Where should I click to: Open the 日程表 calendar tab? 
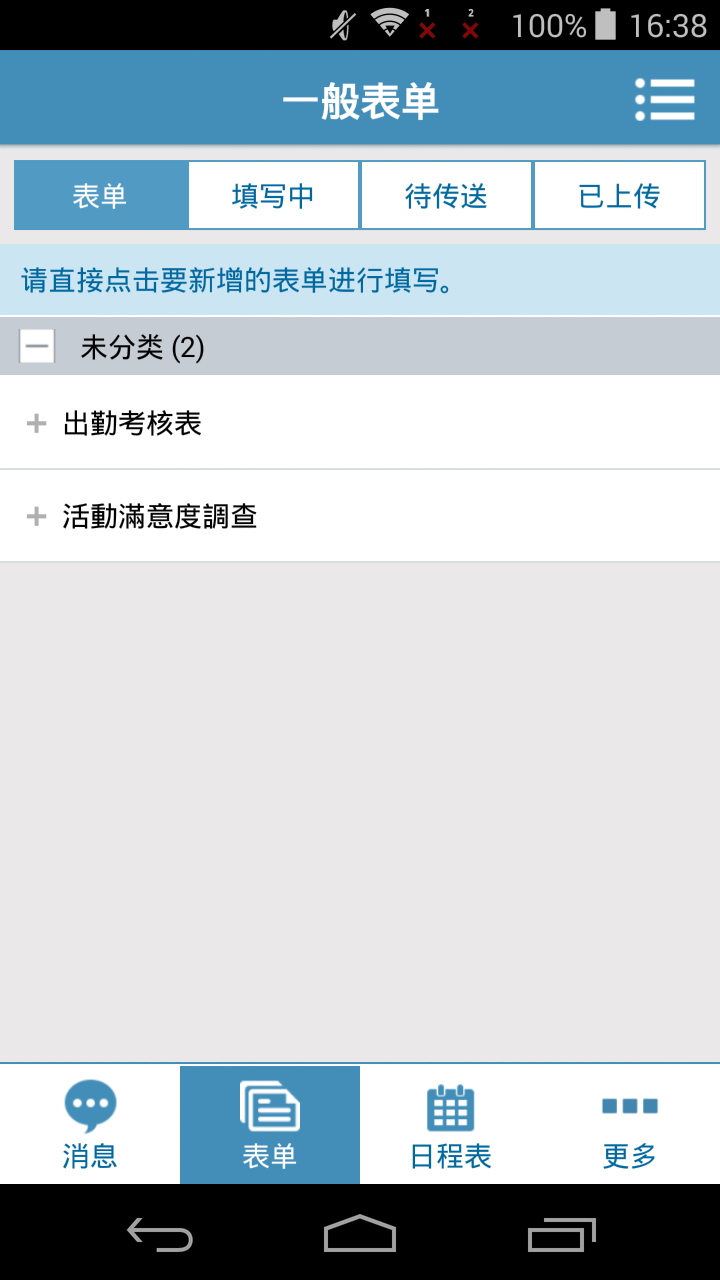coord(450,1125)
